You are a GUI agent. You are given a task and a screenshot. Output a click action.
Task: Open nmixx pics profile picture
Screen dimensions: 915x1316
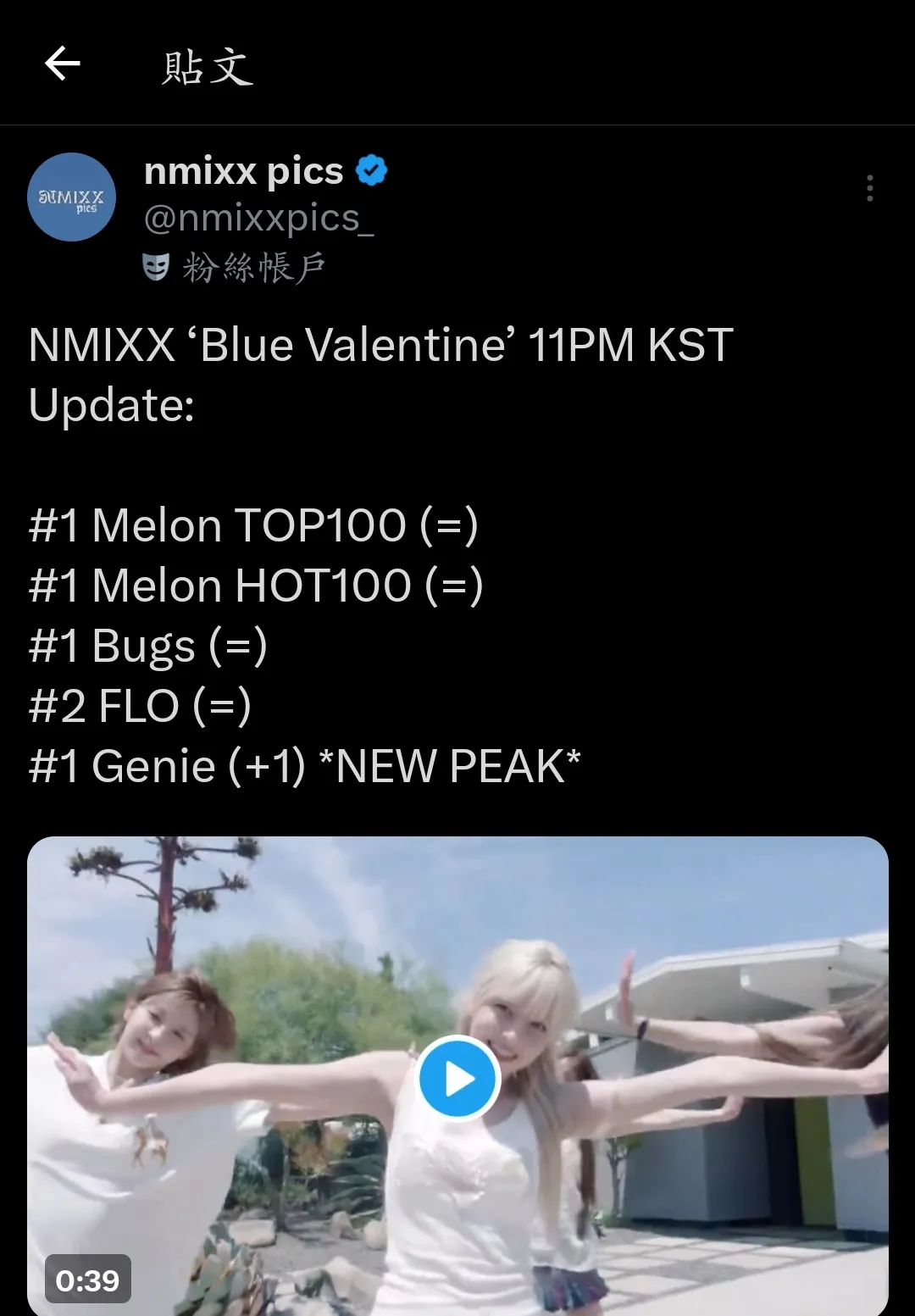(x=72, y=197)
